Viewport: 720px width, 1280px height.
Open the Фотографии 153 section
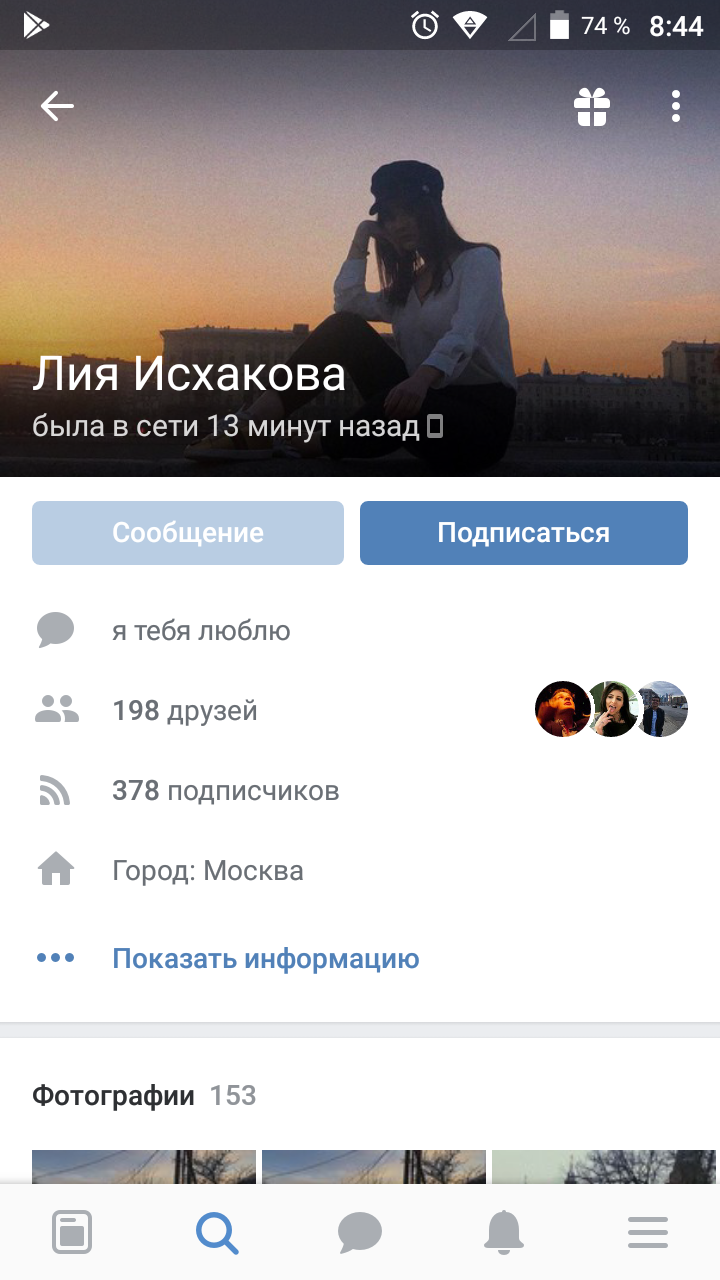pos(144,1095)
